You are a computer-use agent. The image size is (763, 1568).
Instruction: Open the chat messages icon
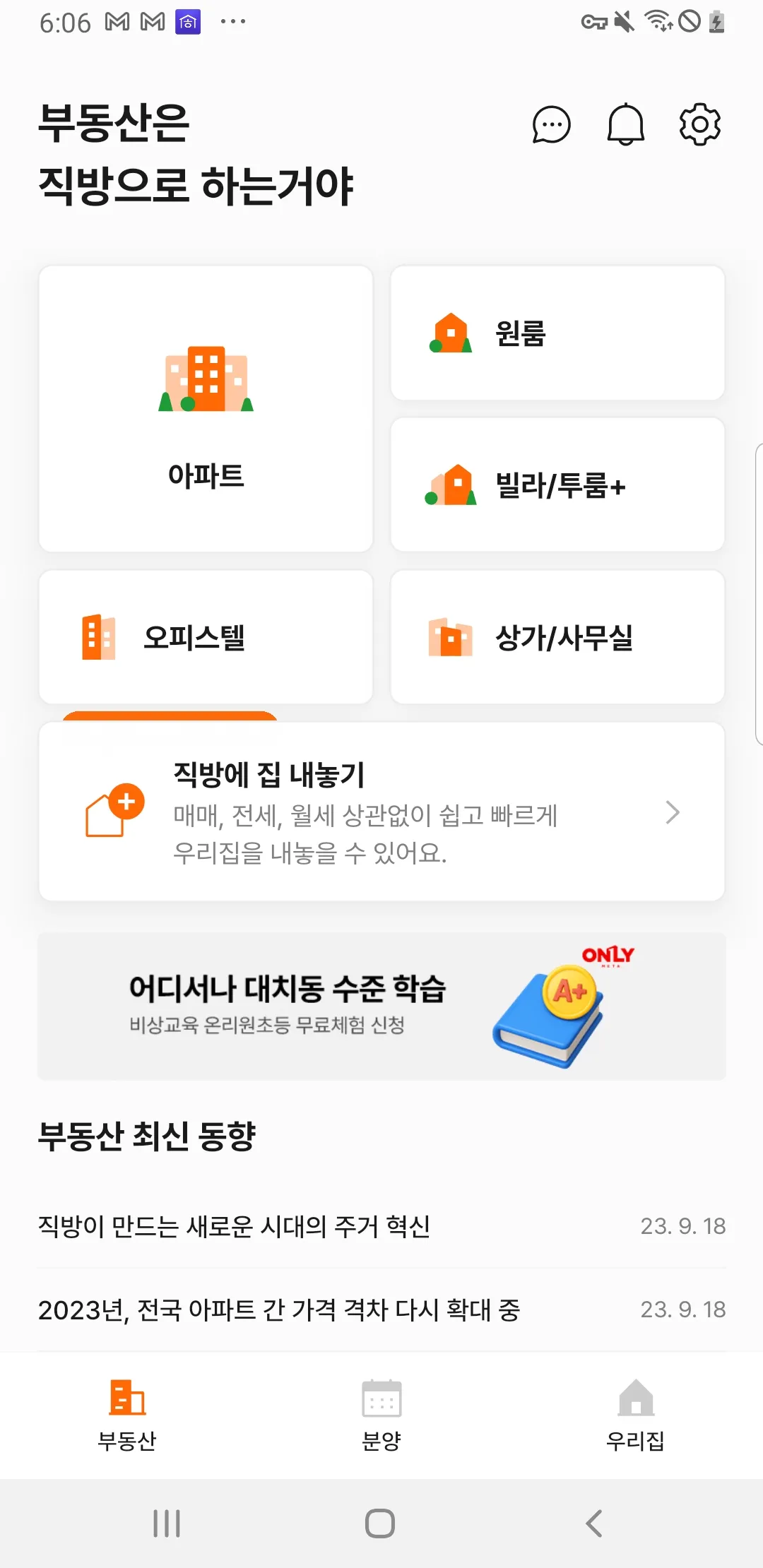pos(551,125)
